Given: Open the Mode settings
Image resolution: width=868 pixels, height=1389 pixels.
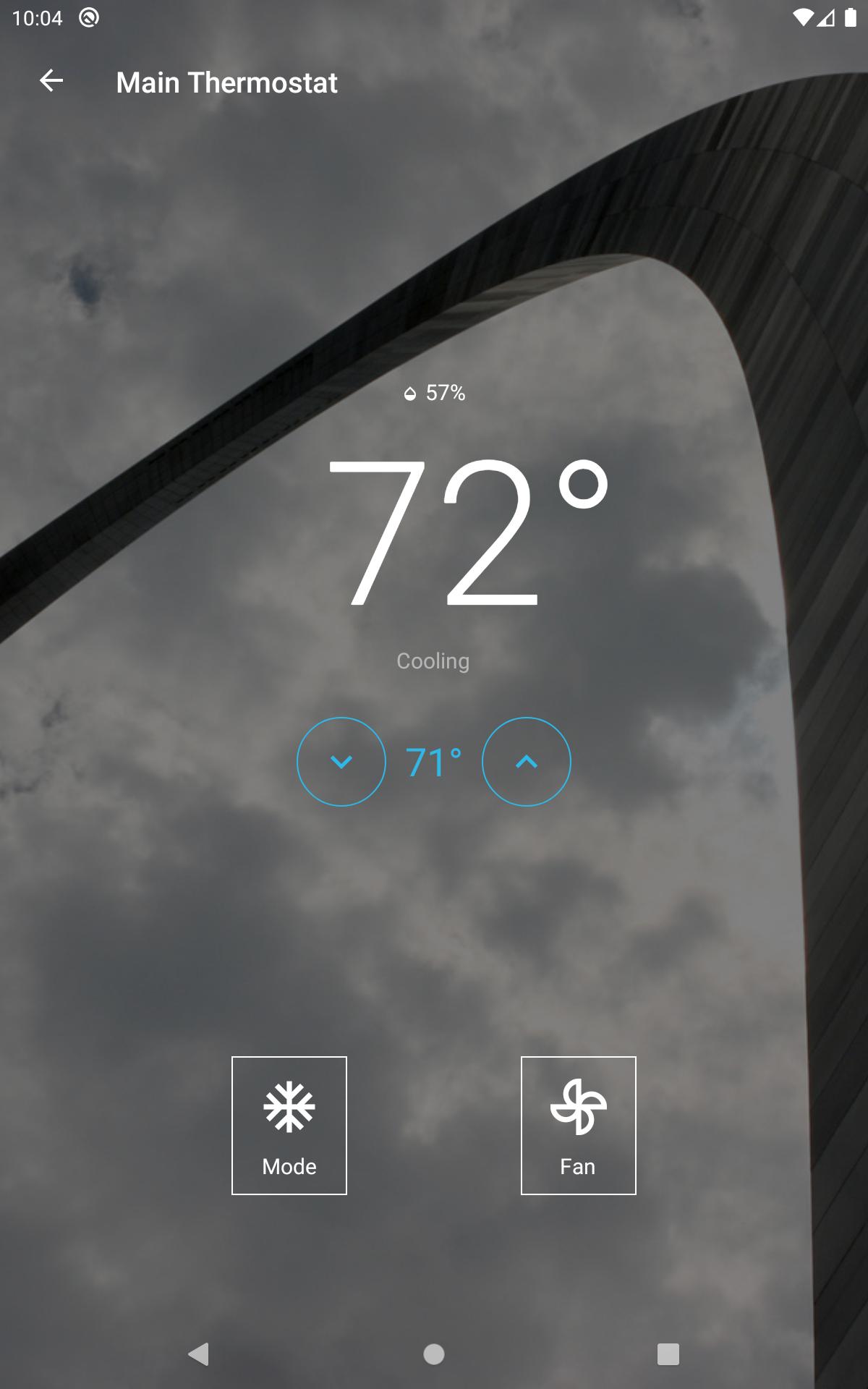Looking at the screenshot, I should pyautogui.click(x=289, y=1125).
